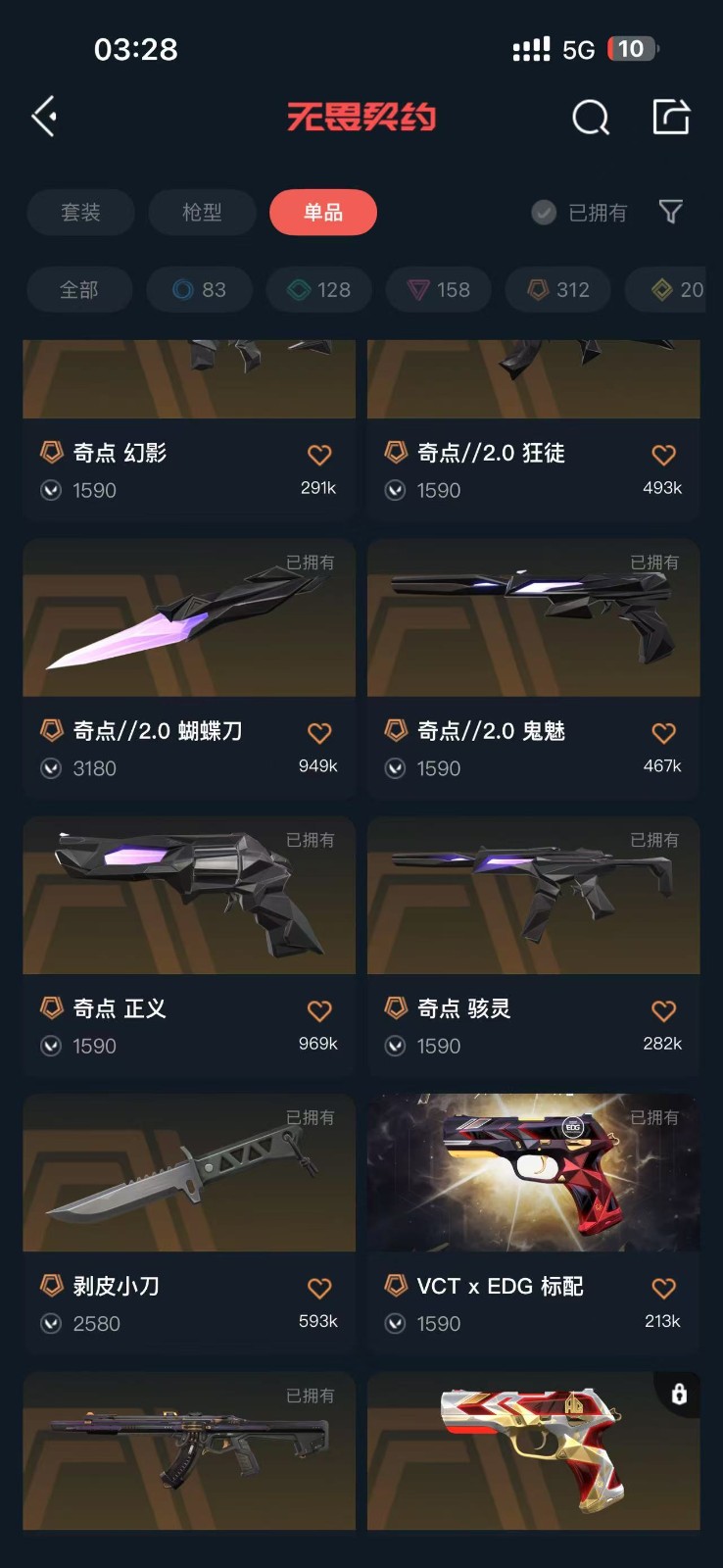723x1568 pixels.
Task: Share this page
Action: 671,117
